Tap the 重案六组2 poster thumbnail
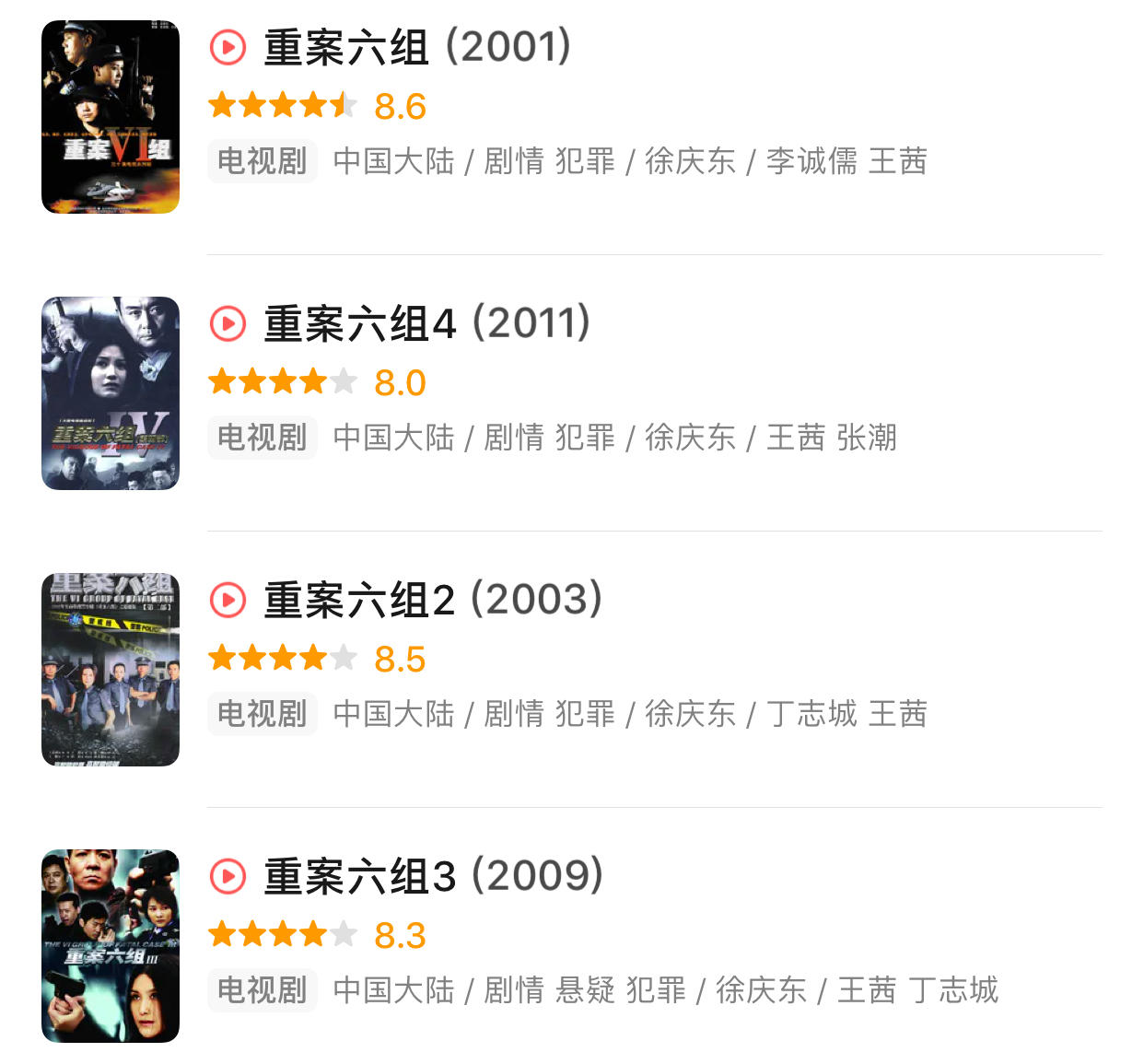 point(111,670)
